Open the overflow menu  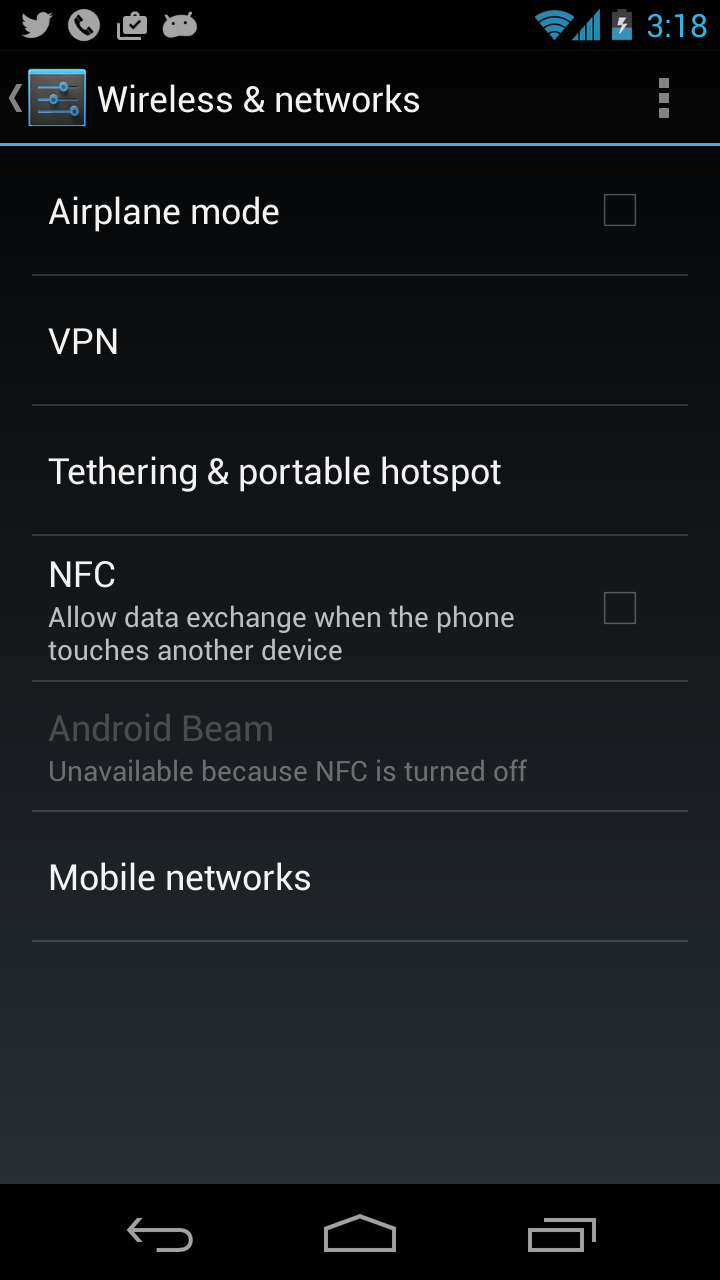tap(663, 98)
